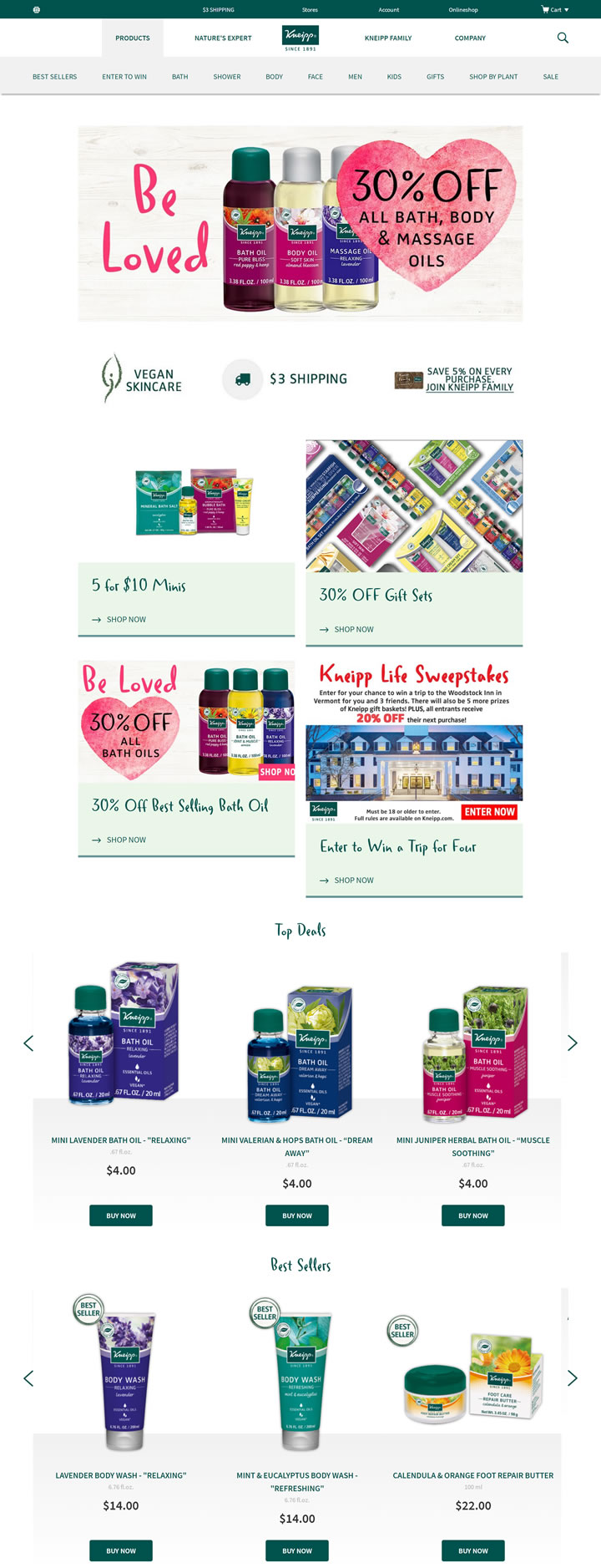This screenshot has width=601, height=1568.
Task: View the Sale category
Action: (x=550, y=77)
